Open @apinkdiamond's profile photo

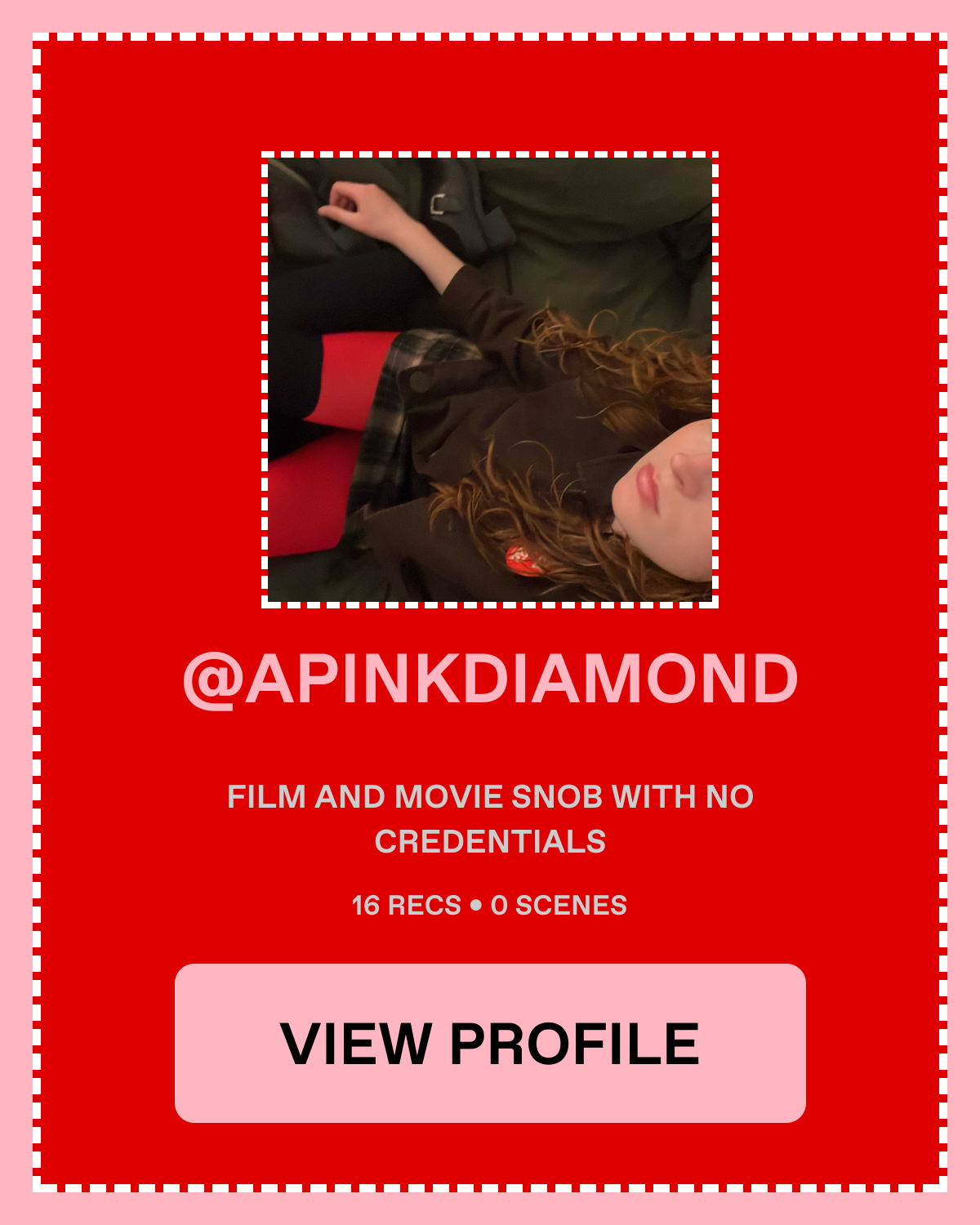tap(490, 380)
